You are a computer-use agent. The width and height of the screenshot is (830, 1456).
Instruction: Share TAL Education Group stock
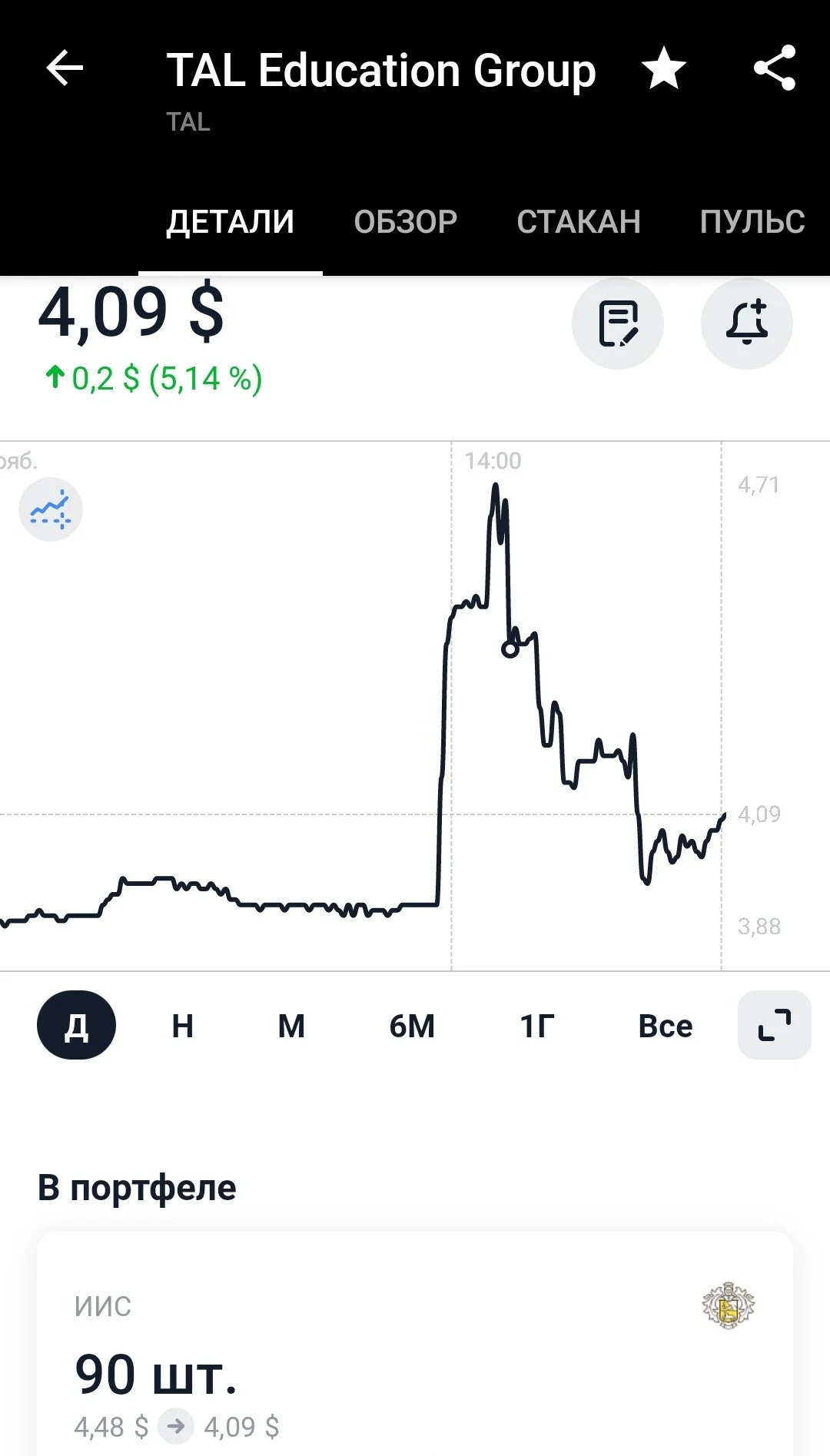(x=775, y=68)
